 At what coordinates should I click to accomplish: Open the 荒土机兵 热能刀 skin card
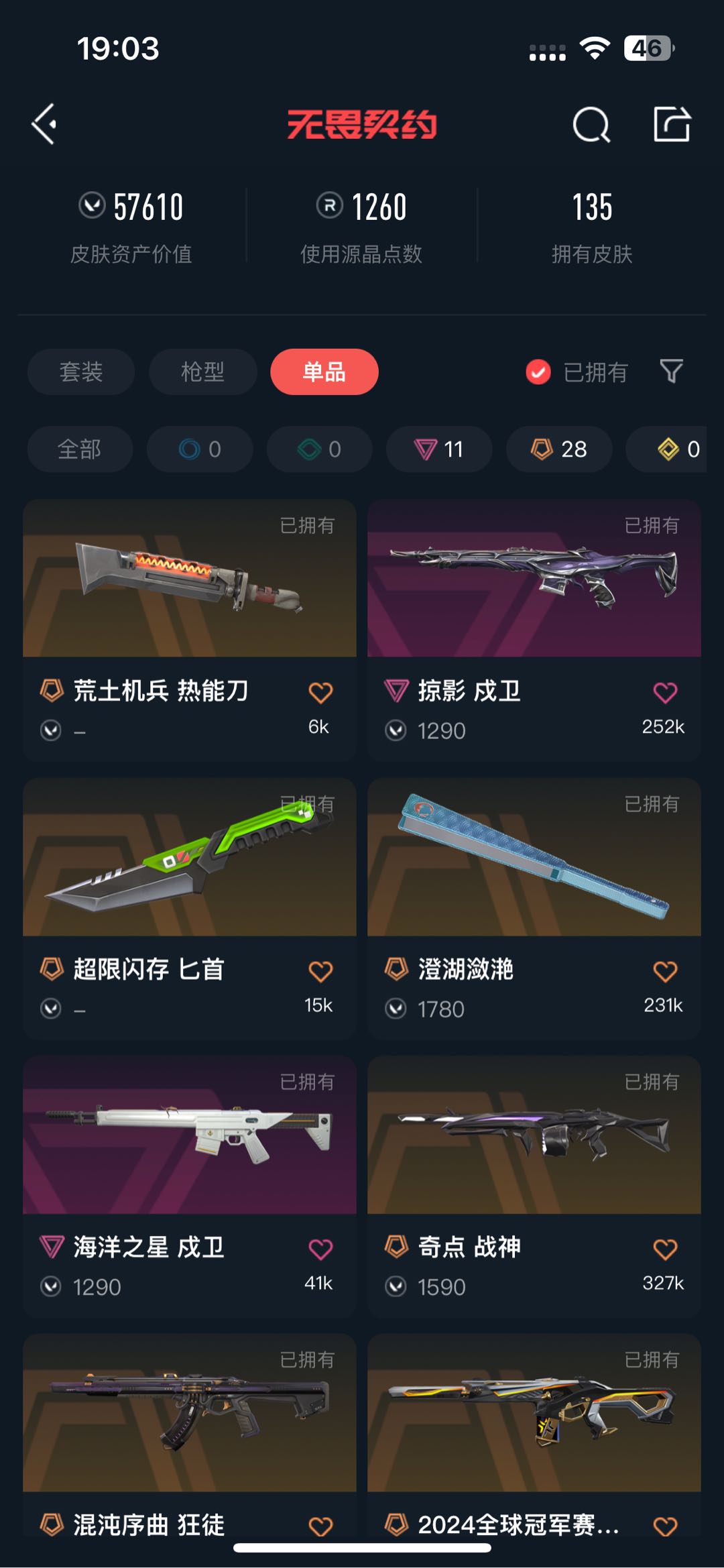(190, 630)
